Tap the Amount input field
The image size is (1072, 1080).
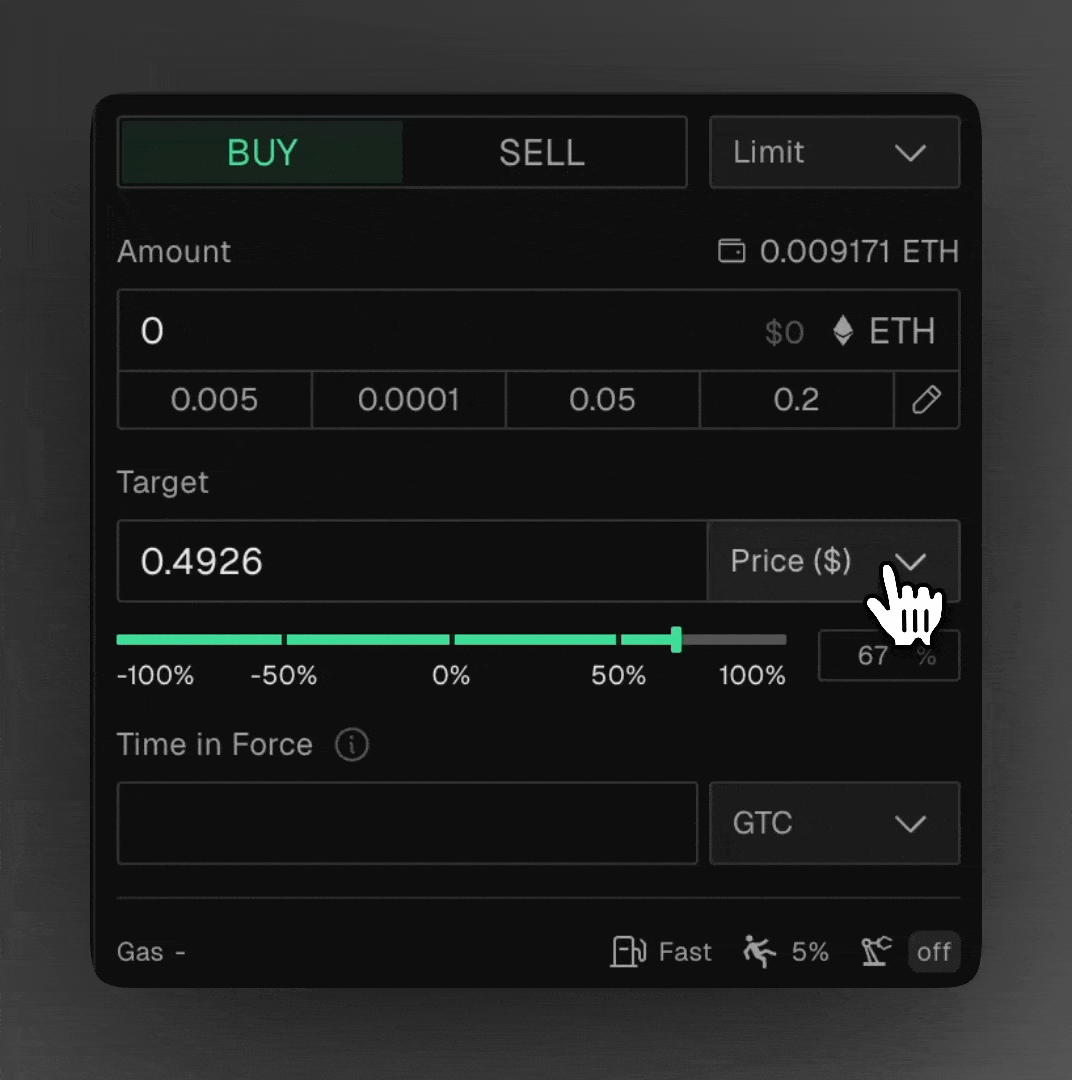pyautogui.click(x=440, y=331)
